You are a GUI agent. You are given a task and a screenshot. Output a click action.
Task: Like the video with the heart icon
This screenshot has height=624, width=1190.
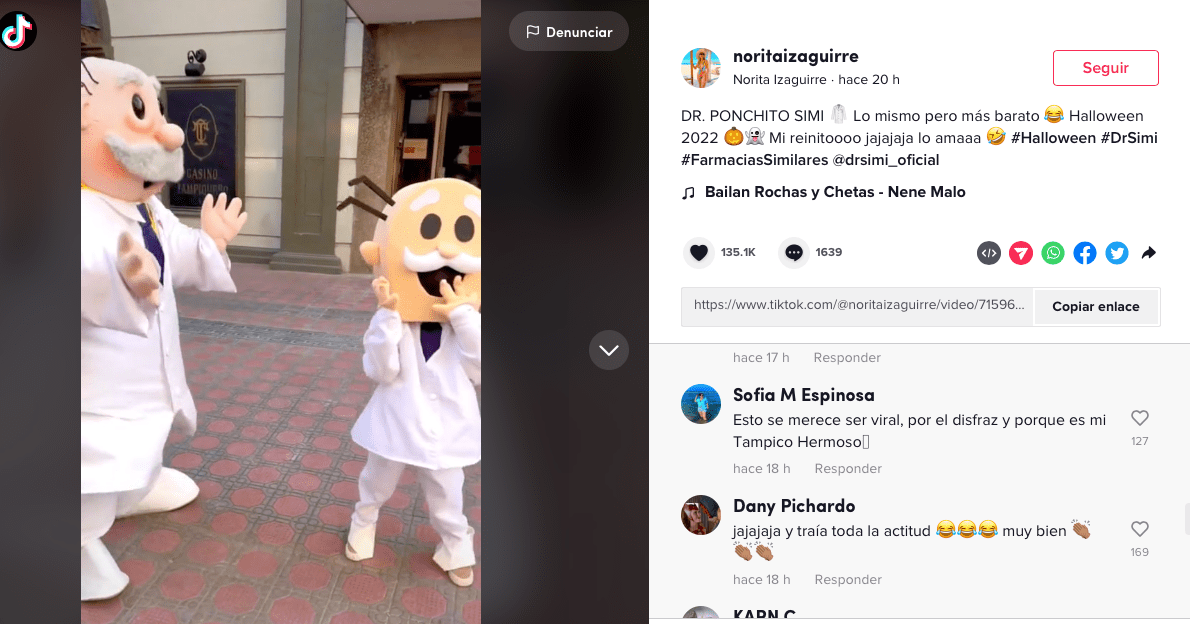[x=699, y=253]
